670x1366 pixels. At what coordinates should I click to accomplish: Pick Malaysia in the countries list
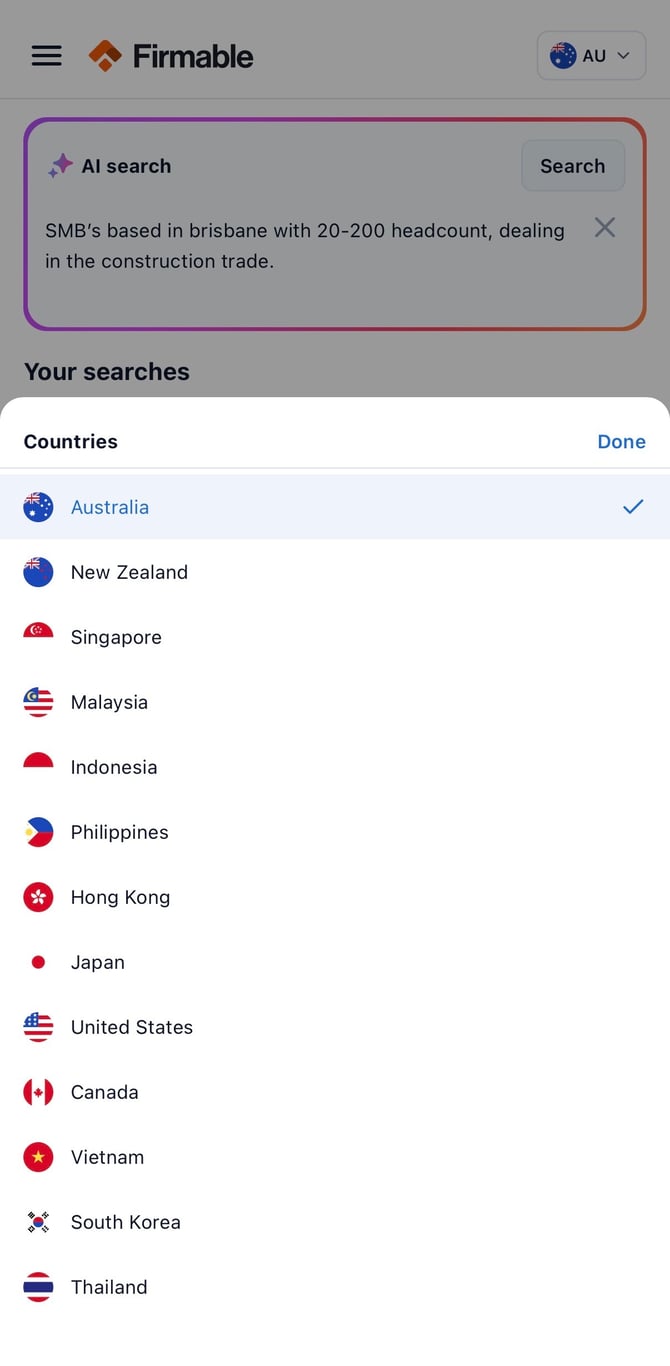(335, 702)
